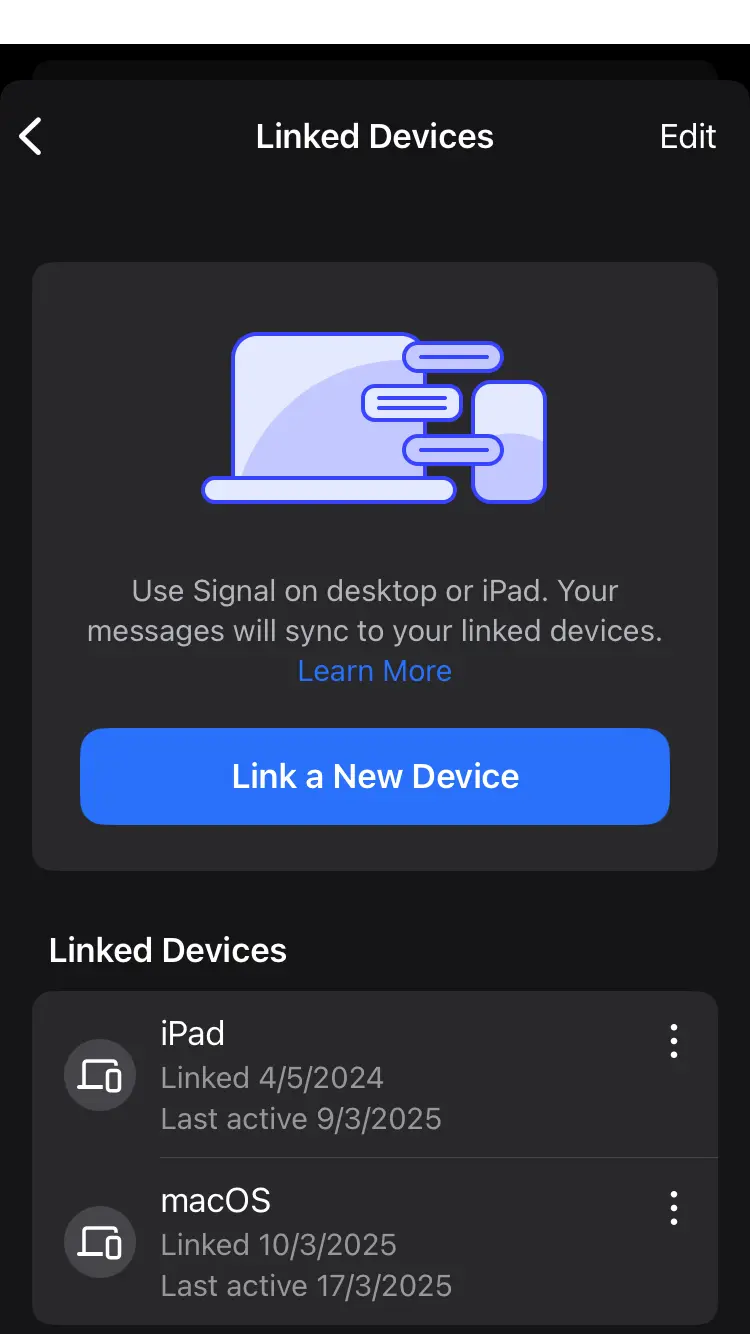Click the macOS device icon
This screenshot has height=1334, width=750.
[99, 1241]
